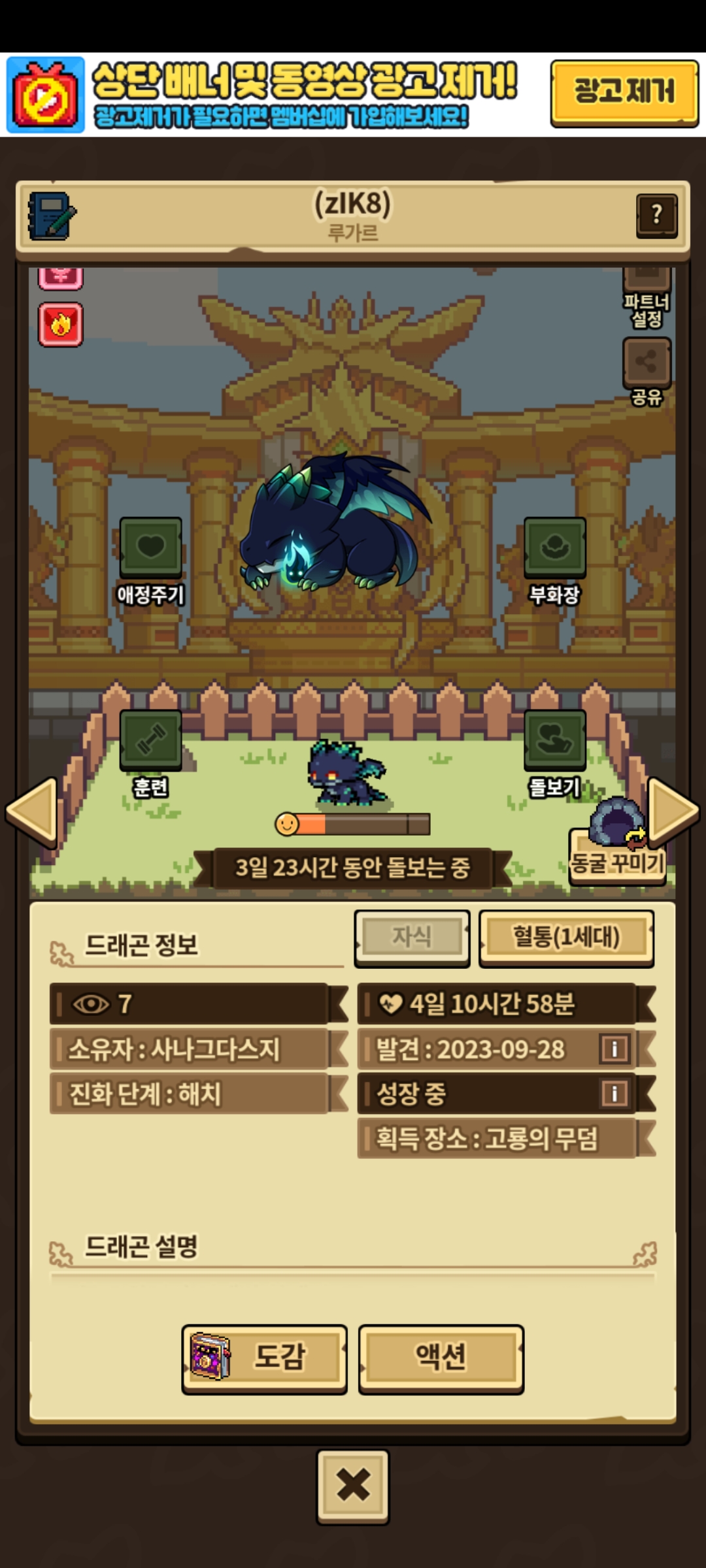Open the 도감 encyclopedia
This screenshot has width=706, height=1568.
click(264, 1358)
